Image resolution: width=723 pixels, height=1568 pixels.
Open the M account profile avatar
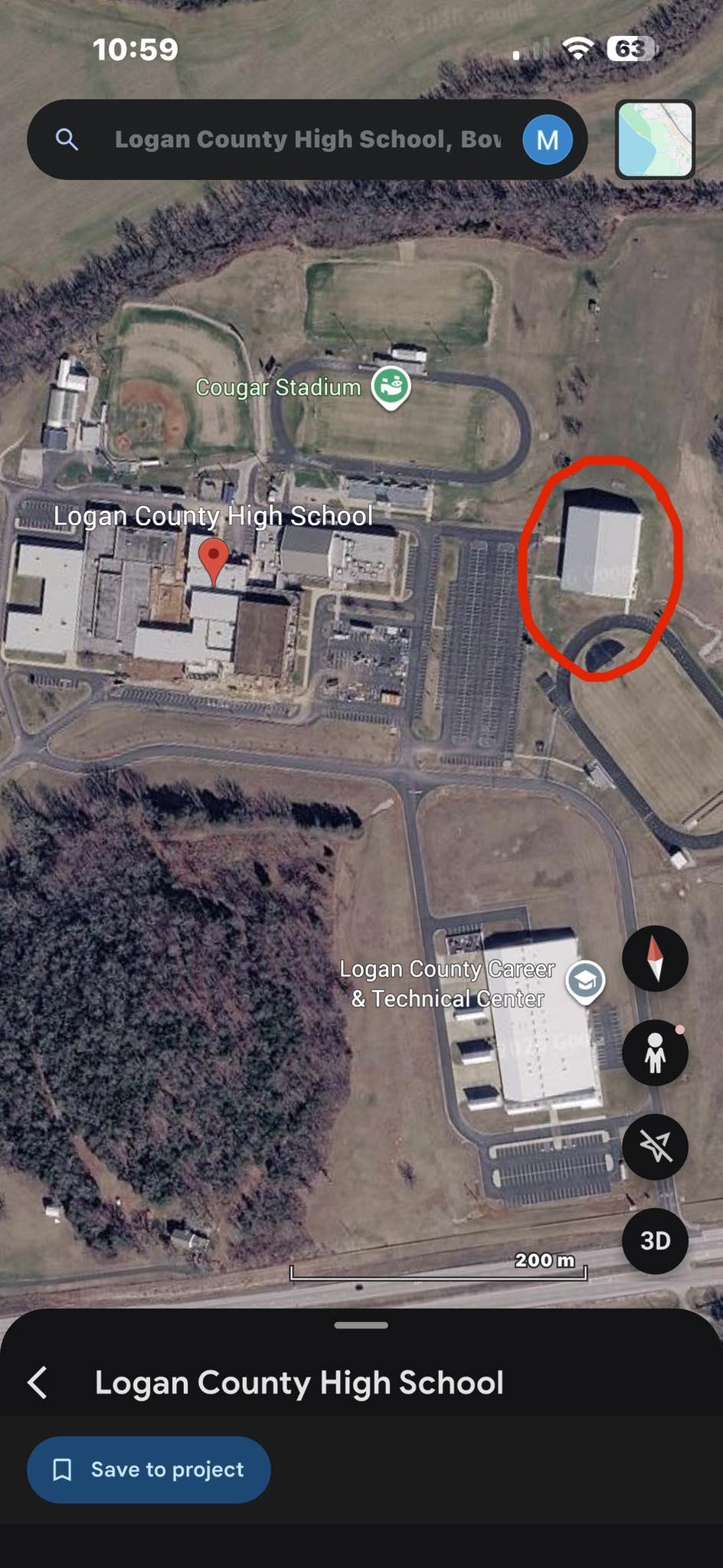[547, 139]
